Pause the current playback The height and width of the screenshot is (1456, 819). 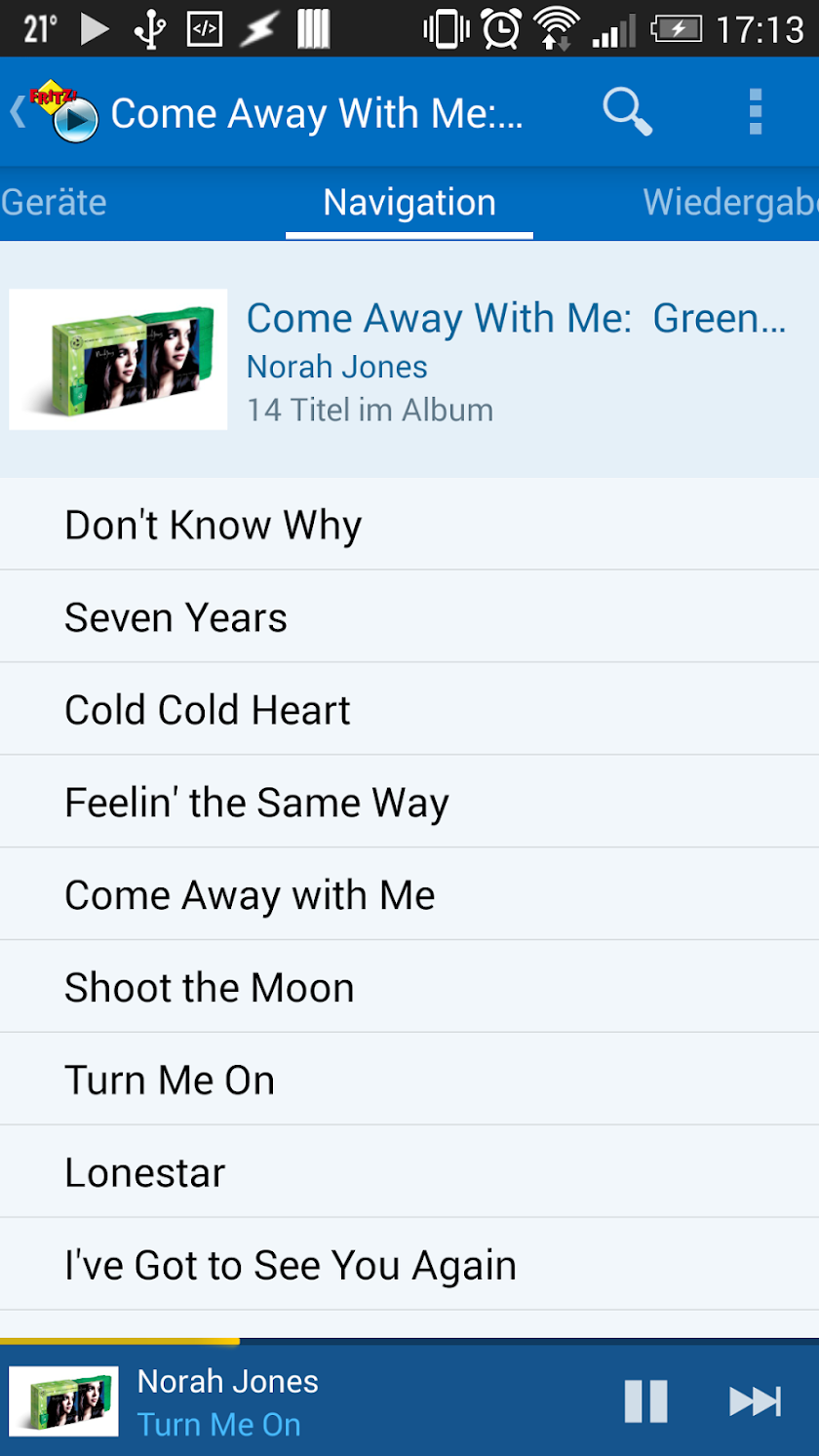coord(645,1401)
